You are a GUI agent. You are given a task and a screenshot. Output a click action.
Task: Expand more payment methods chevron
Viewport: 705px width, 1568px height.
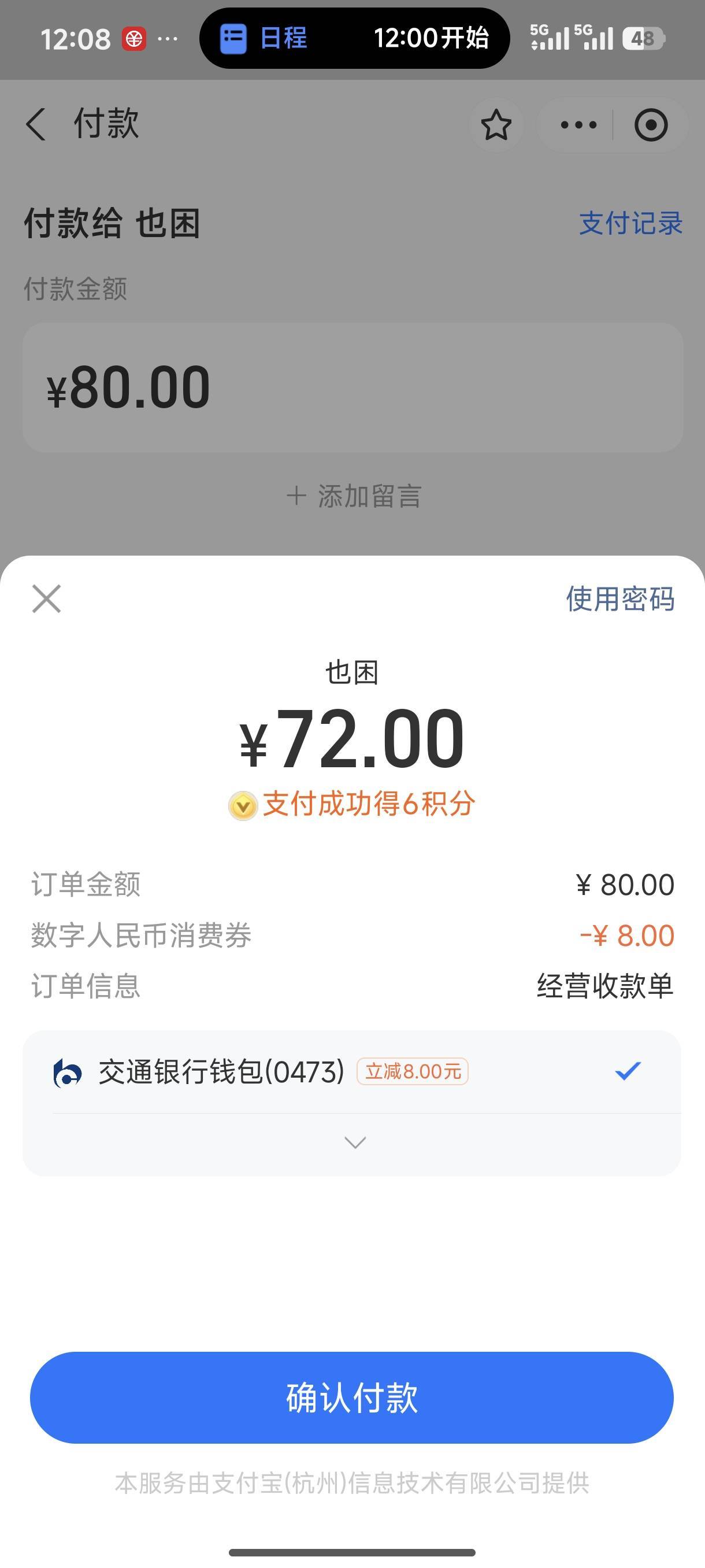[355, 1142]
